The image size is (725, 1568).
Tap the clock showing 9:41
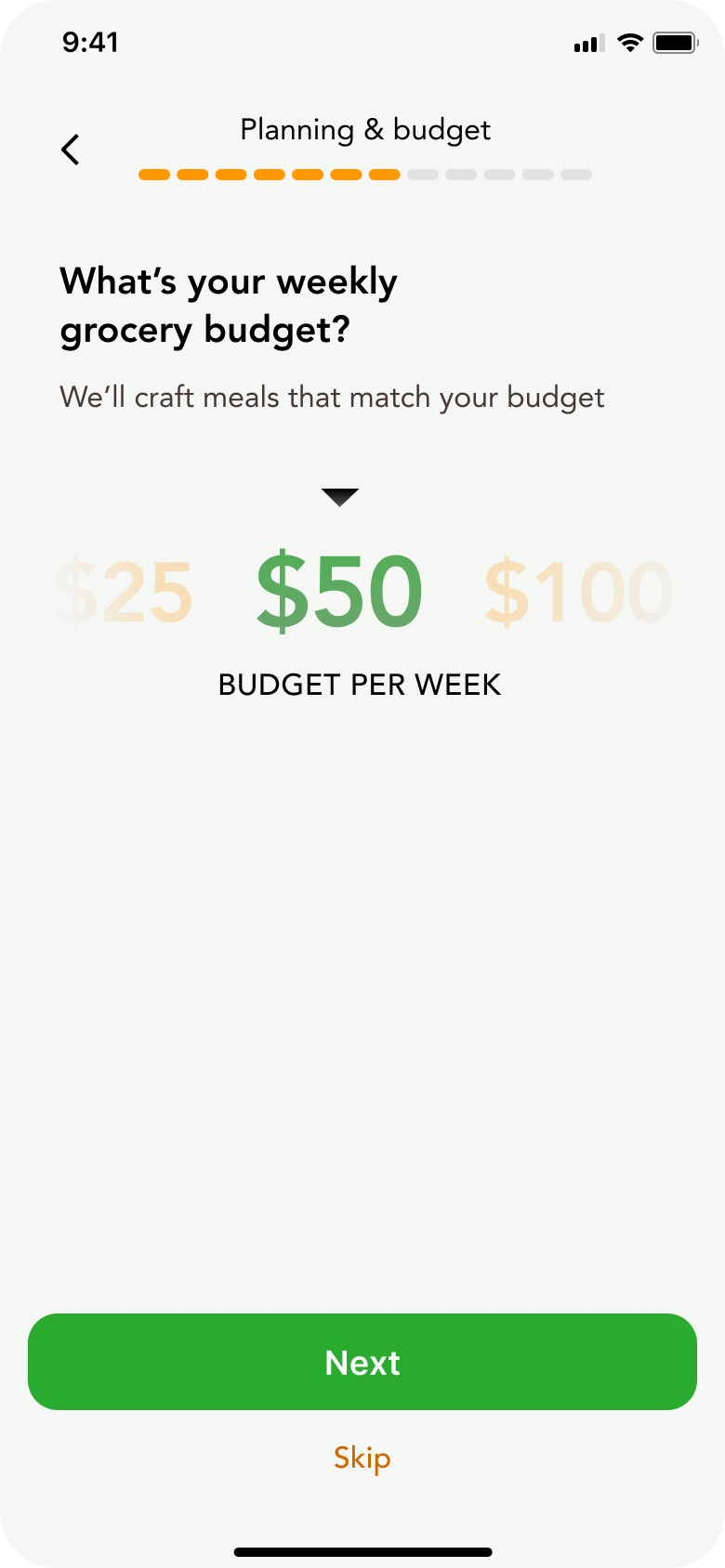click(x=90, y=42)
